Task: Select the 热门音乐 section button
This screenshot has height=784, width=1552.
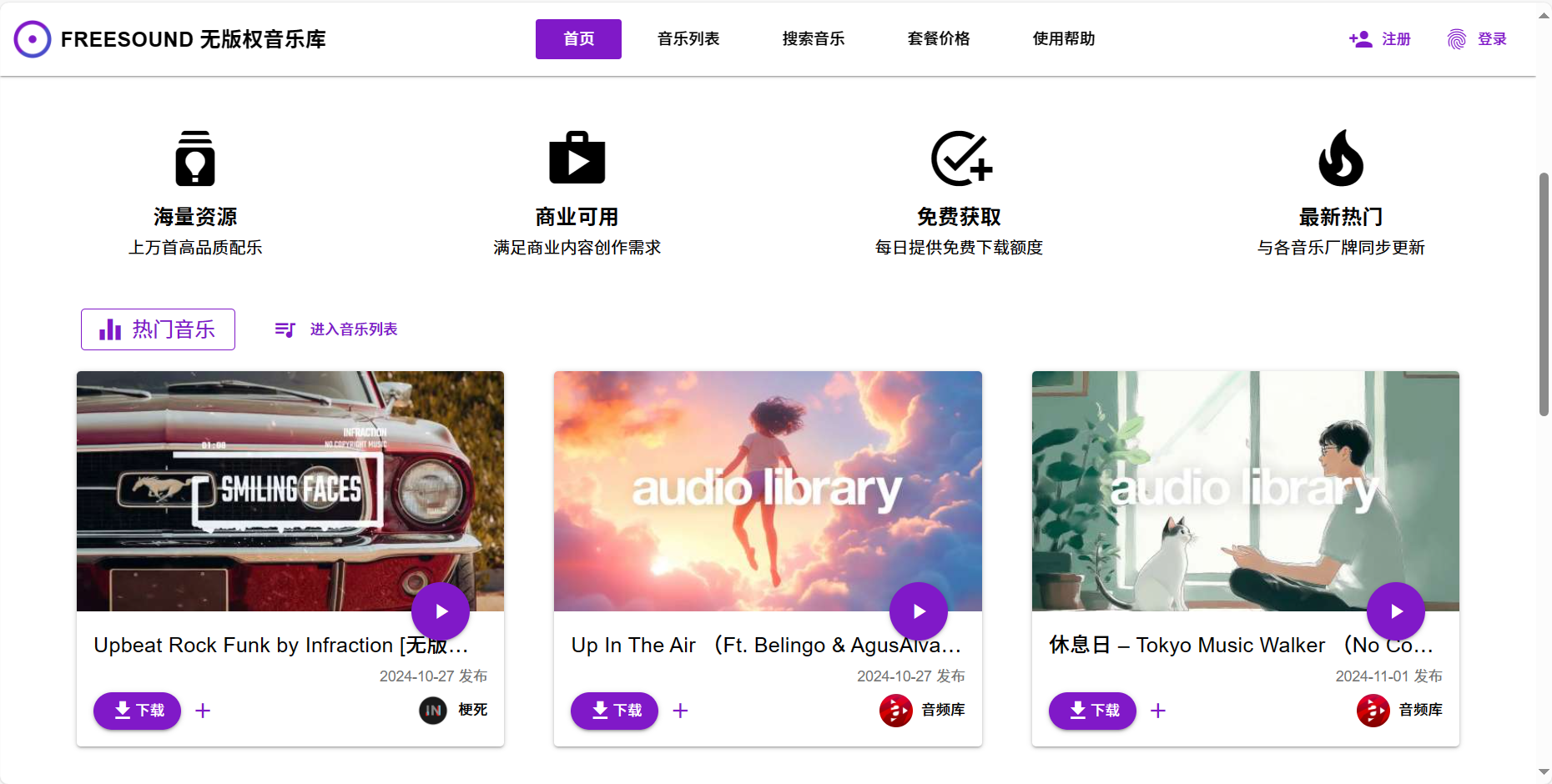Action: pos(158,329)
